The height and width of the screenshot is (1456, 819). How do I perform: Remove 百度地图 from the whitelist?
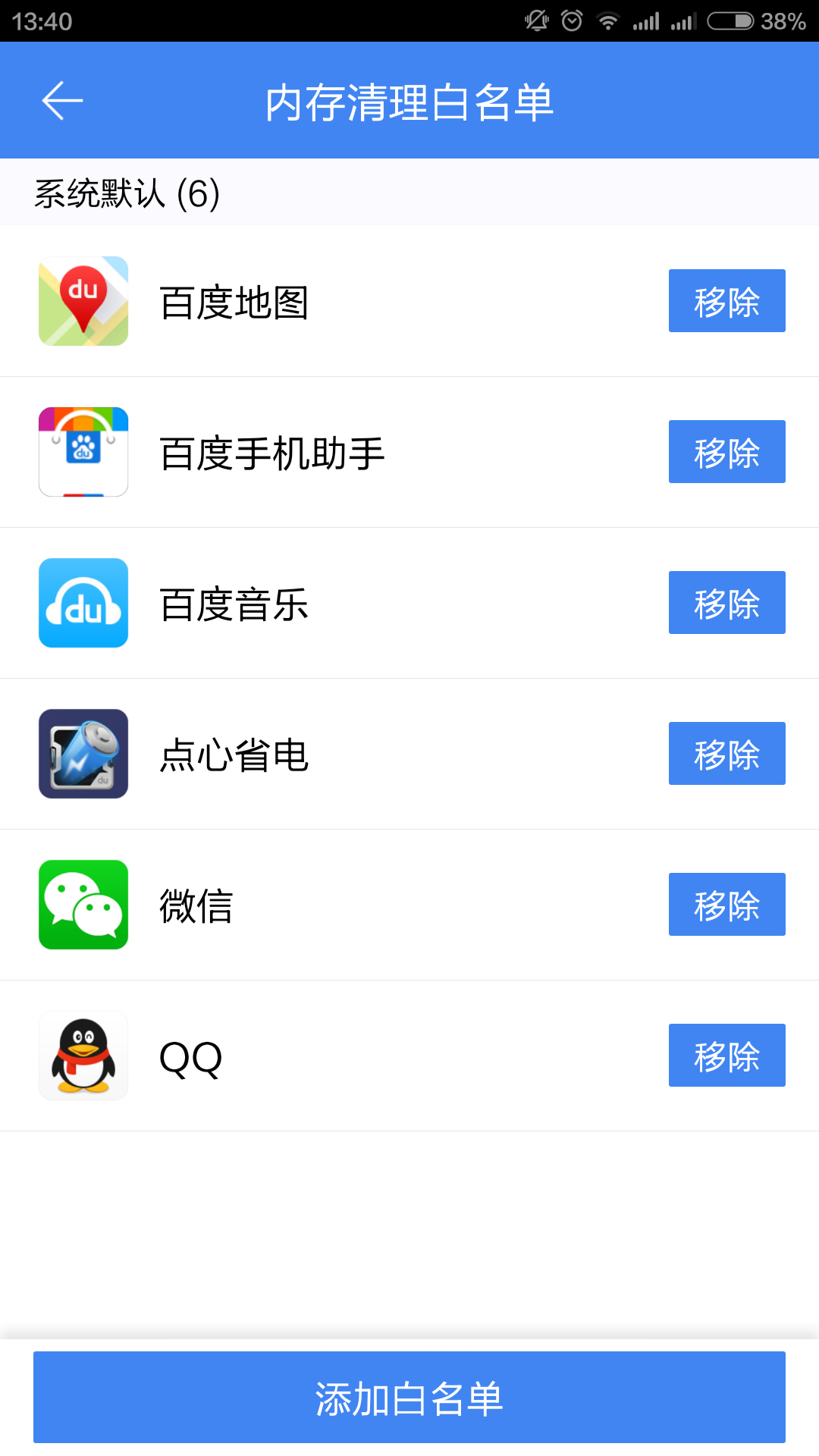pos(726,301)
